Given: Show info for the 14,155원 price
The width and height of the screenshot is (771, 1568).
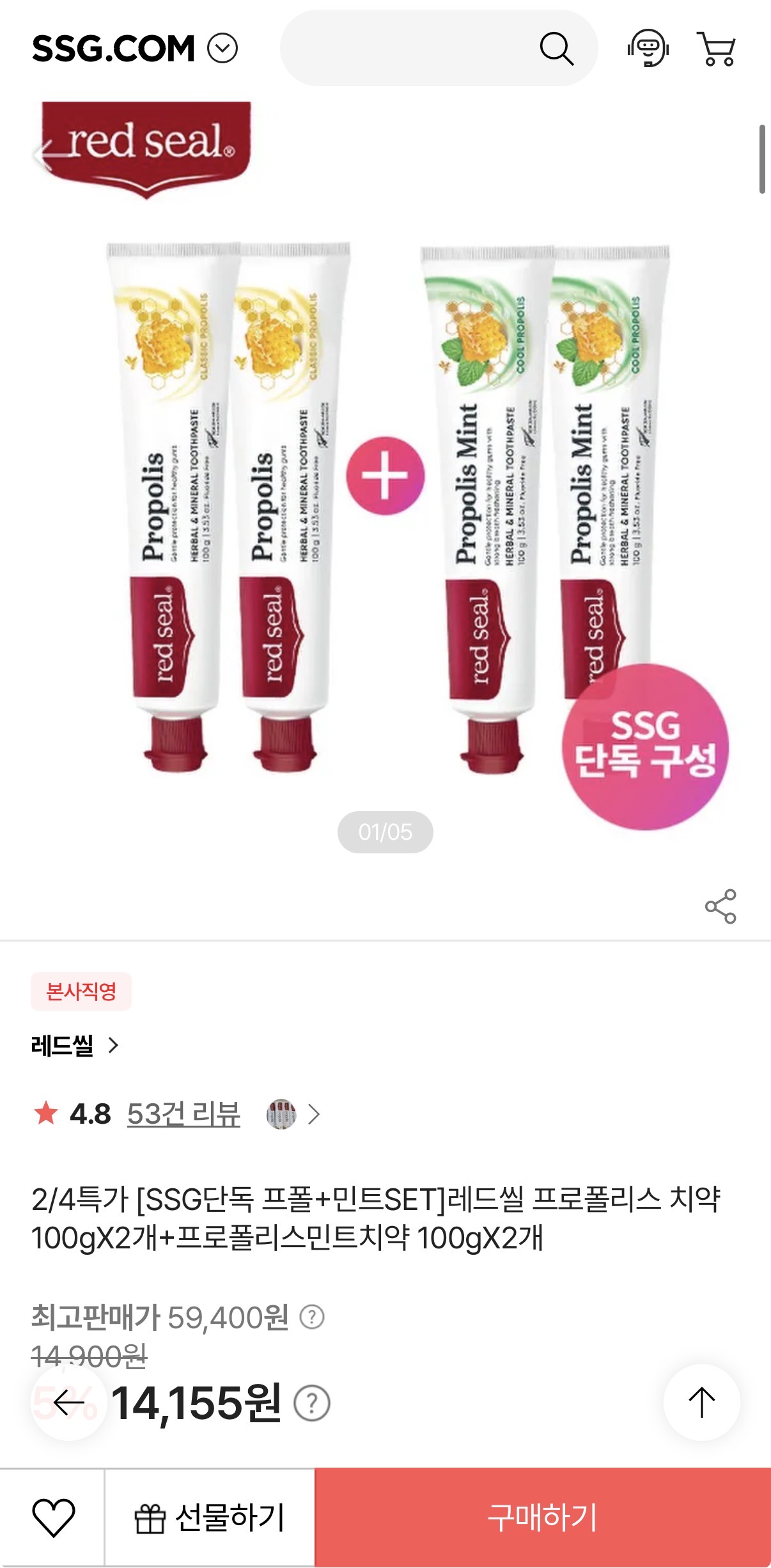Looking at the screenshot, I should pyautogui.click(x=311, y=1403).
